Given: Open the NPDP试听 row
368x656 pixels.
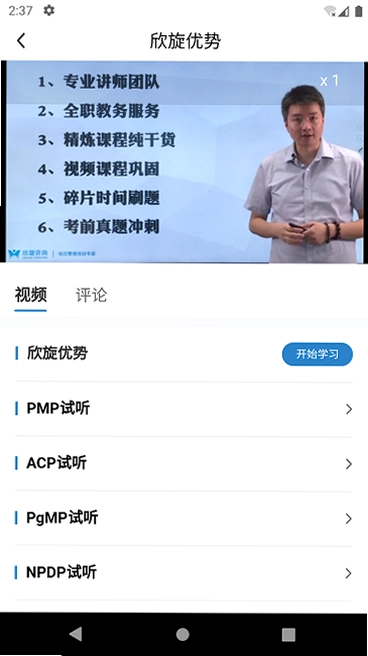Looking at the screenshot, I should pos(184,573).
